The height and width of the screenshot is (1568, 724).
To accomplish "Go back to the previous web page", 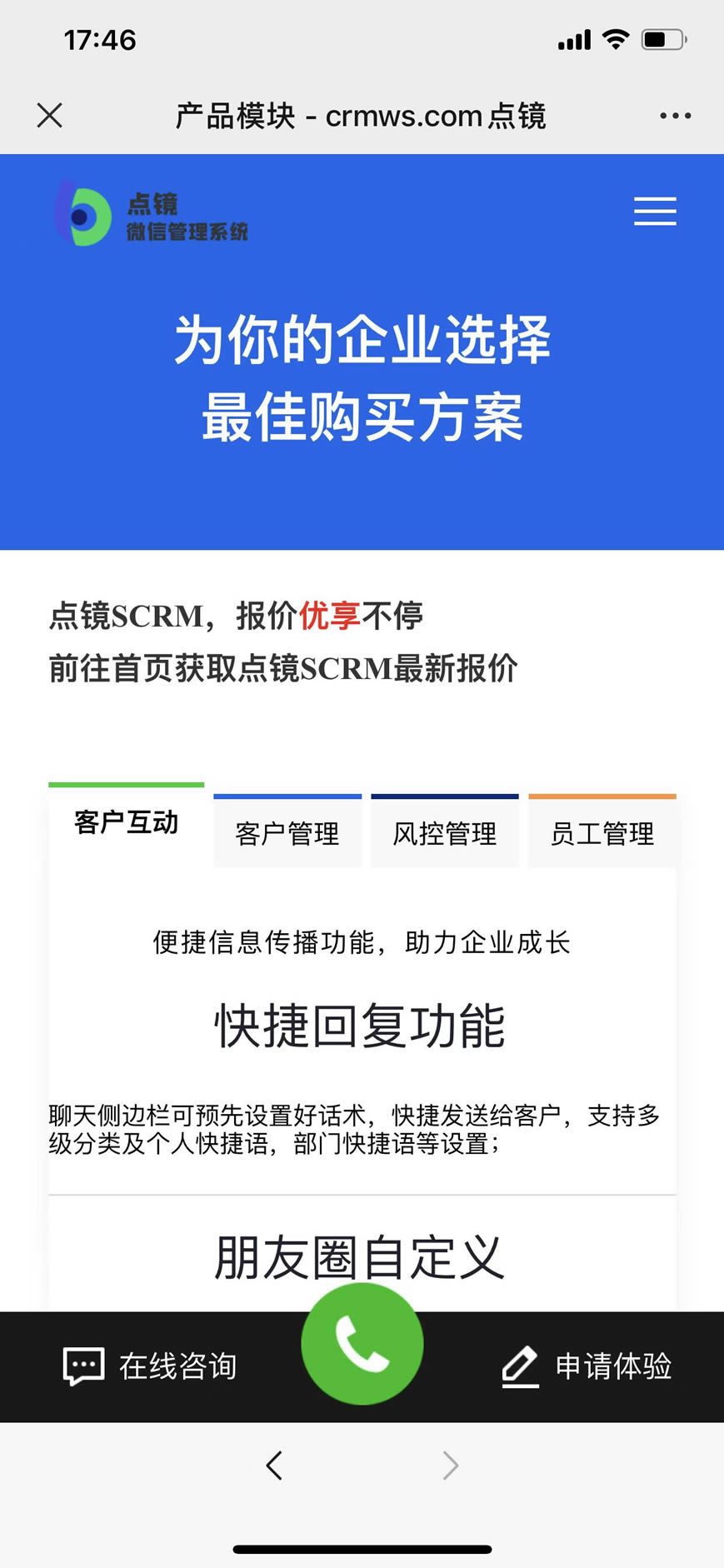I will coord(274,1465).
